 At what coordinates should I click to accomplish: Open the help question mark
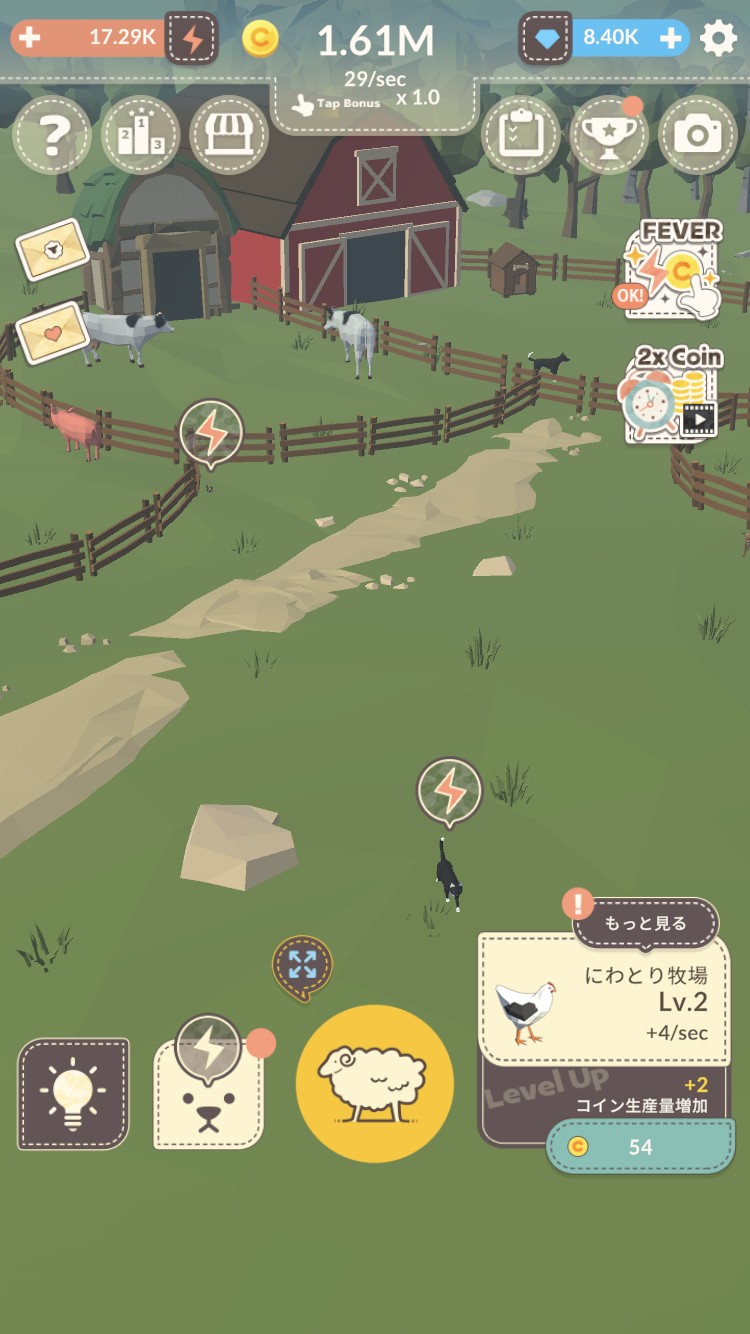pyautogui.click(x=52, y=135)
